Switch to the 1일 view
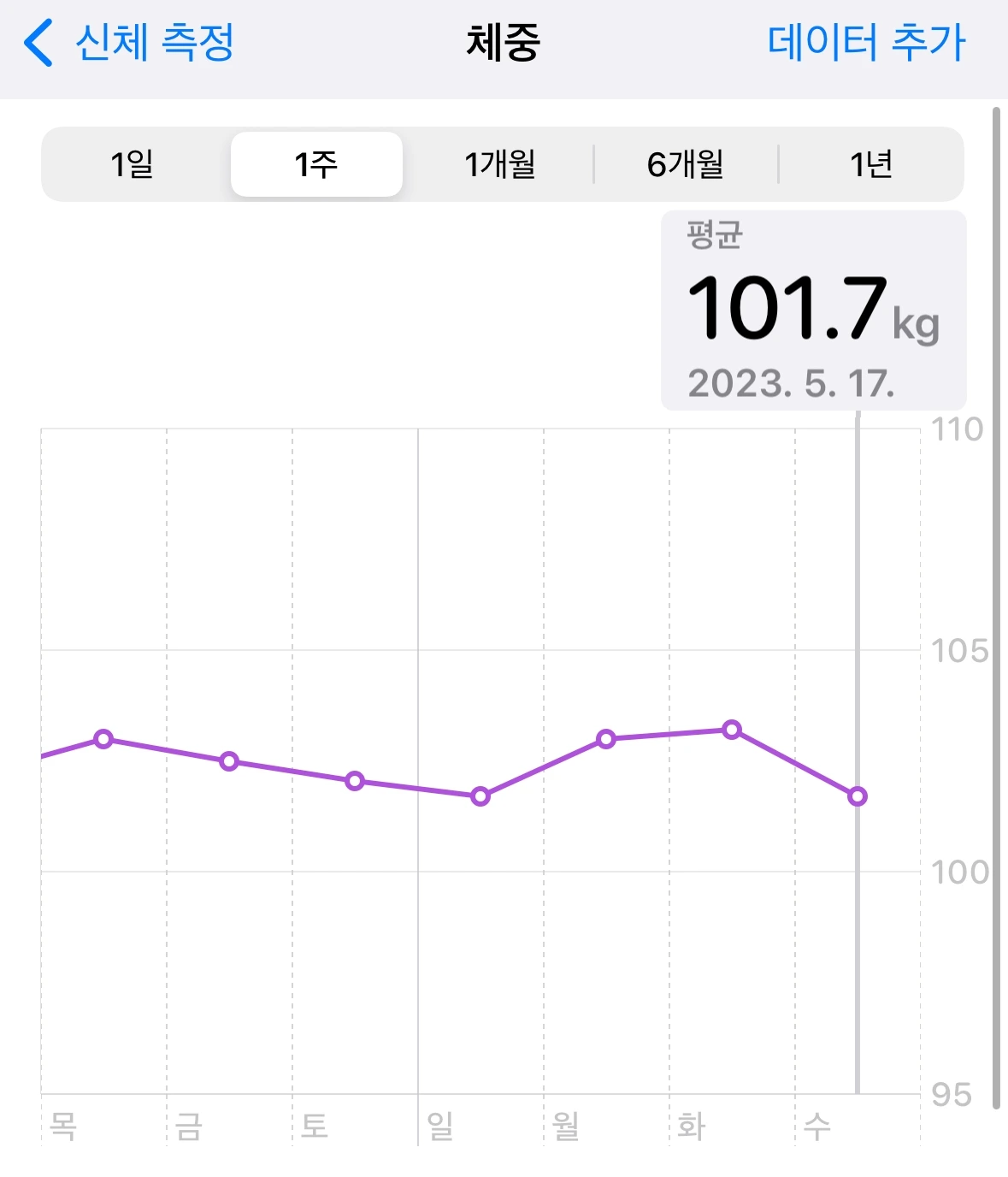 tap(133, 164)
